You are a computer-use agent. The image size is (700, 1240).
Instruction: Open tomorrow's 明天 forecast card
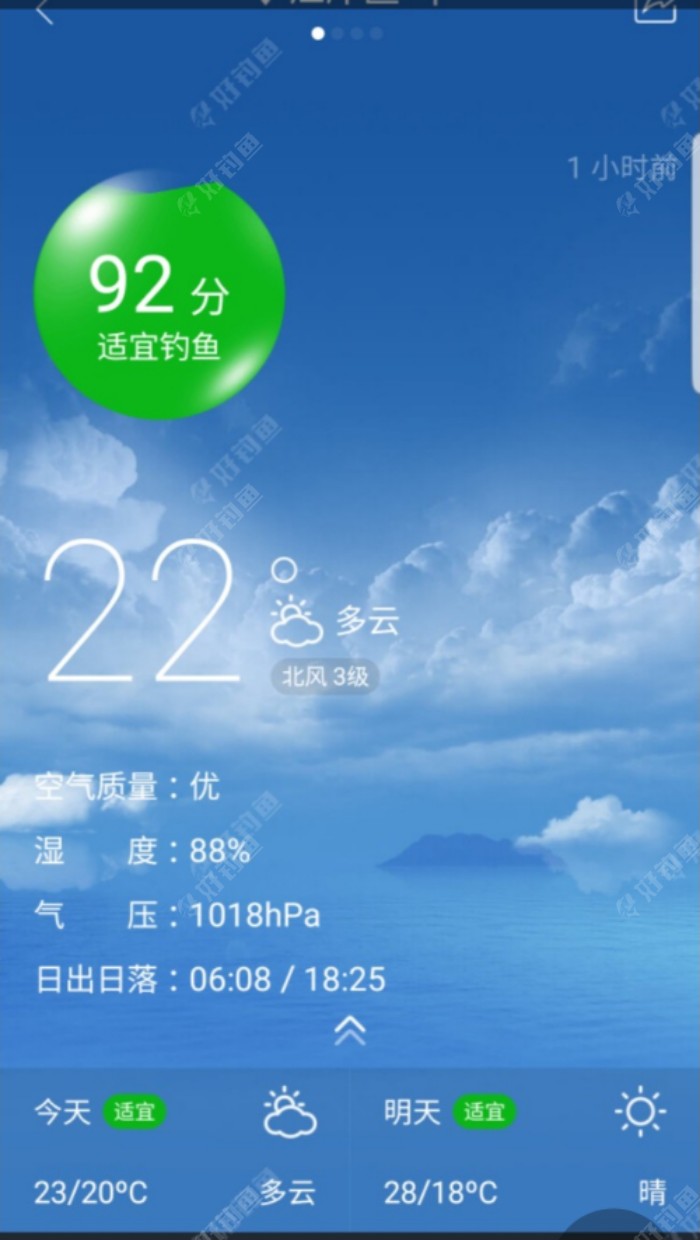[525, 1150]
